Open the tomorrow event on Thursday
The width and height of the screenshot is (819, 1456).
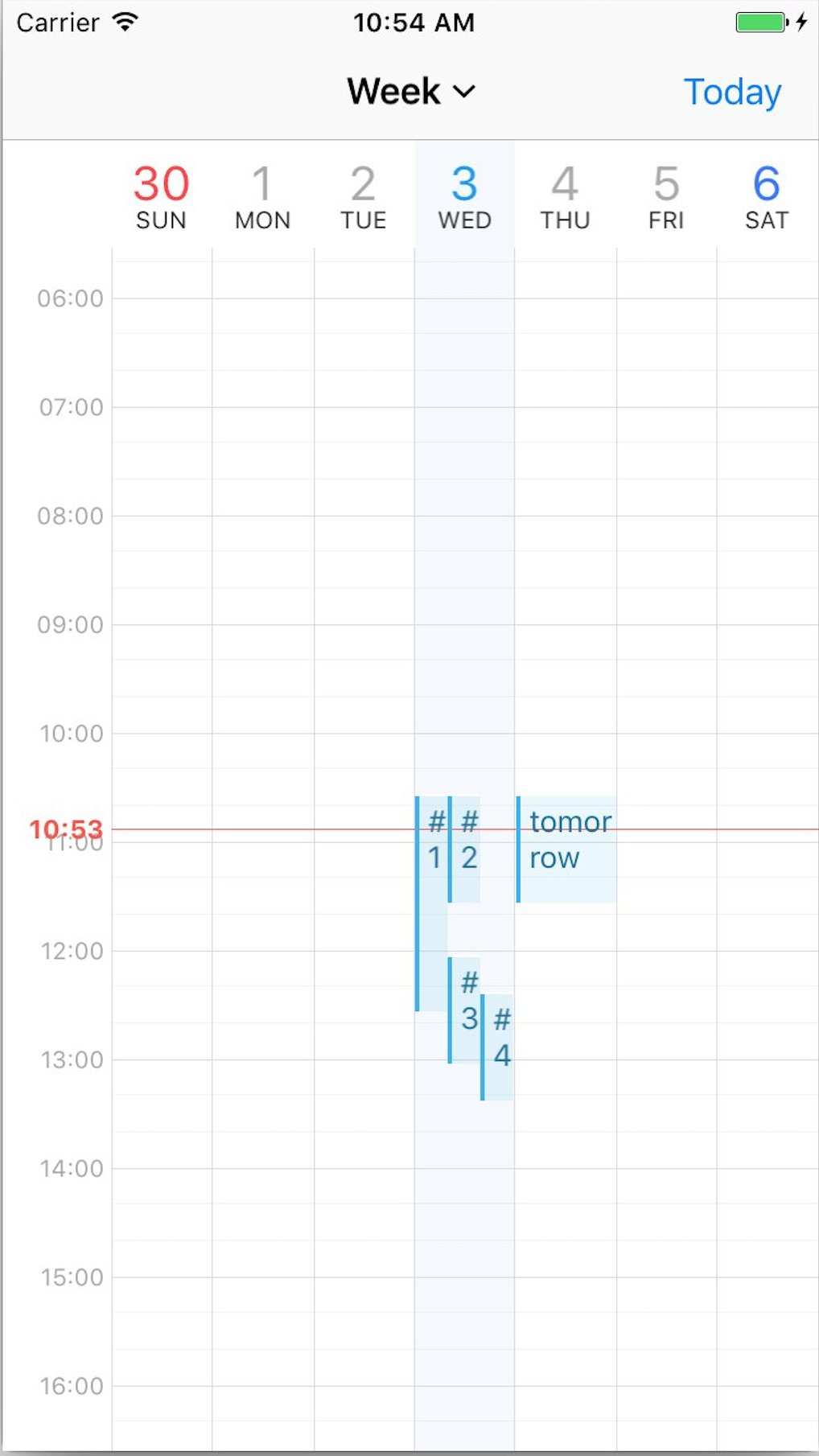(566, 849)
